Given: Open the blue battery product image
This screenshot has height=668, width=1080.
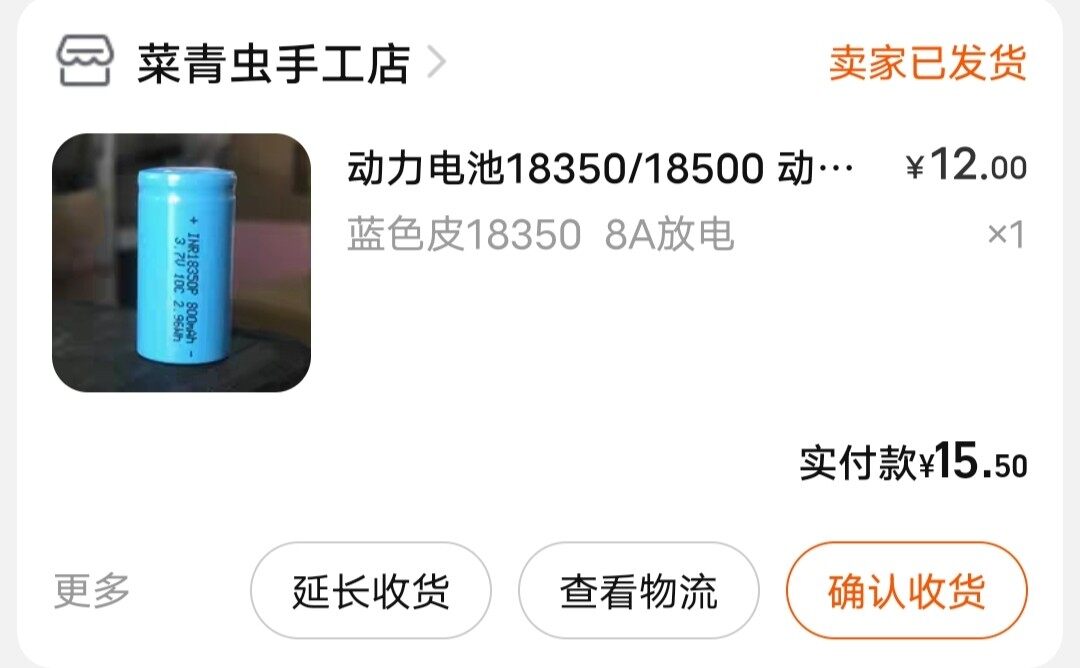Looking at the screenshot, I should tap(181, 263).
